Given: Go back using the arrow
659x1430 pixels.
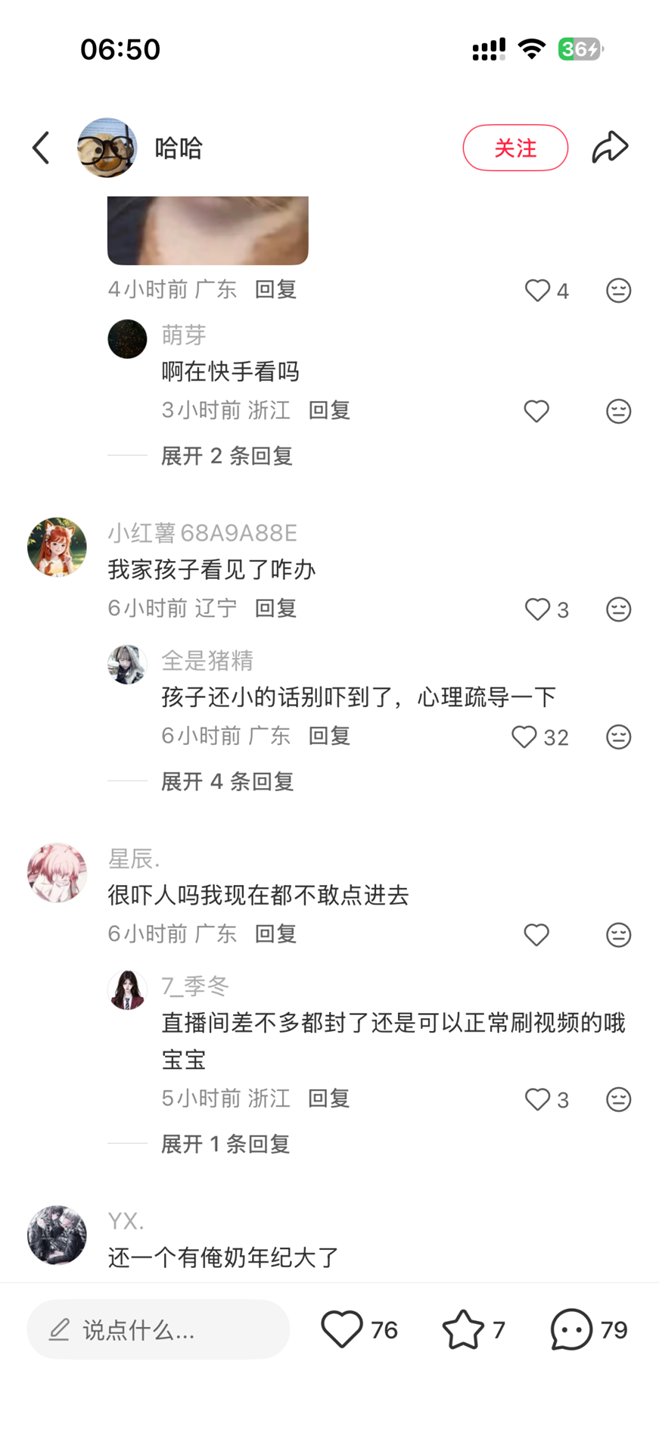Looking at the screenshot, I should (41, 148).
